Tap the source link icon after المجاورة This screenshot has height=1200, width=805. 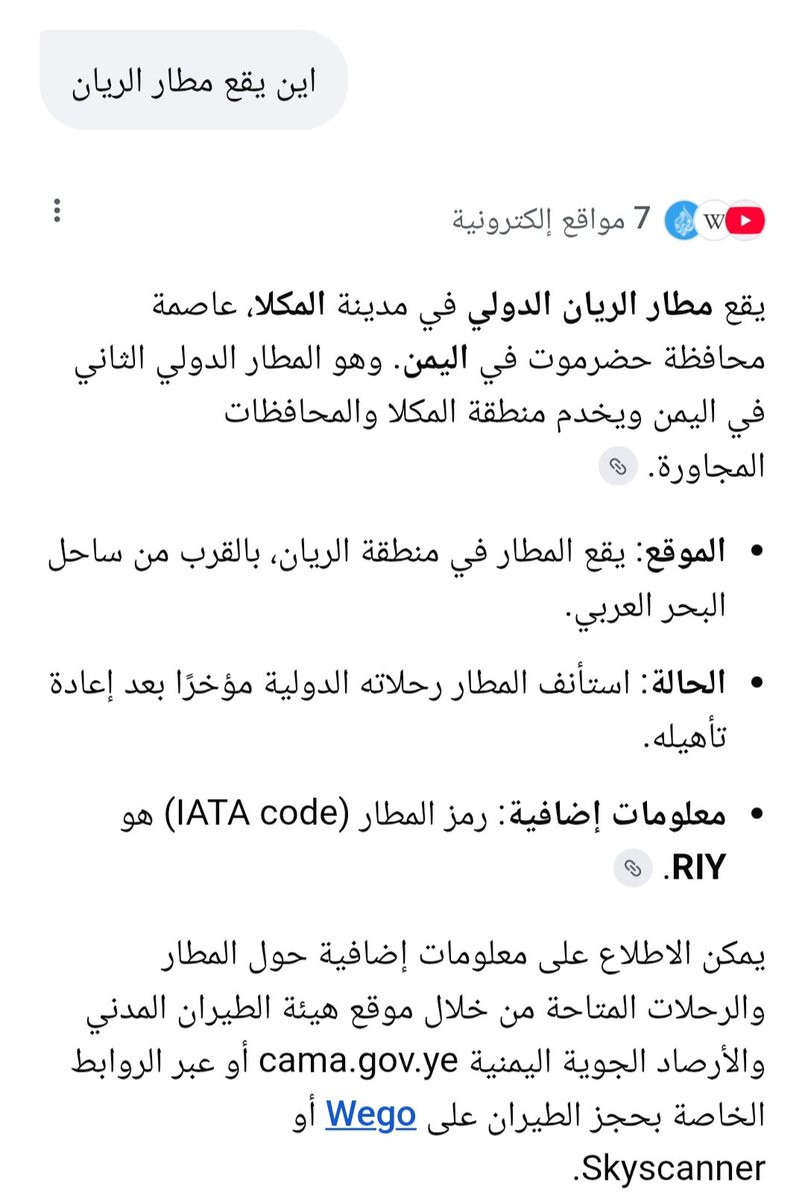click(619, 466)
